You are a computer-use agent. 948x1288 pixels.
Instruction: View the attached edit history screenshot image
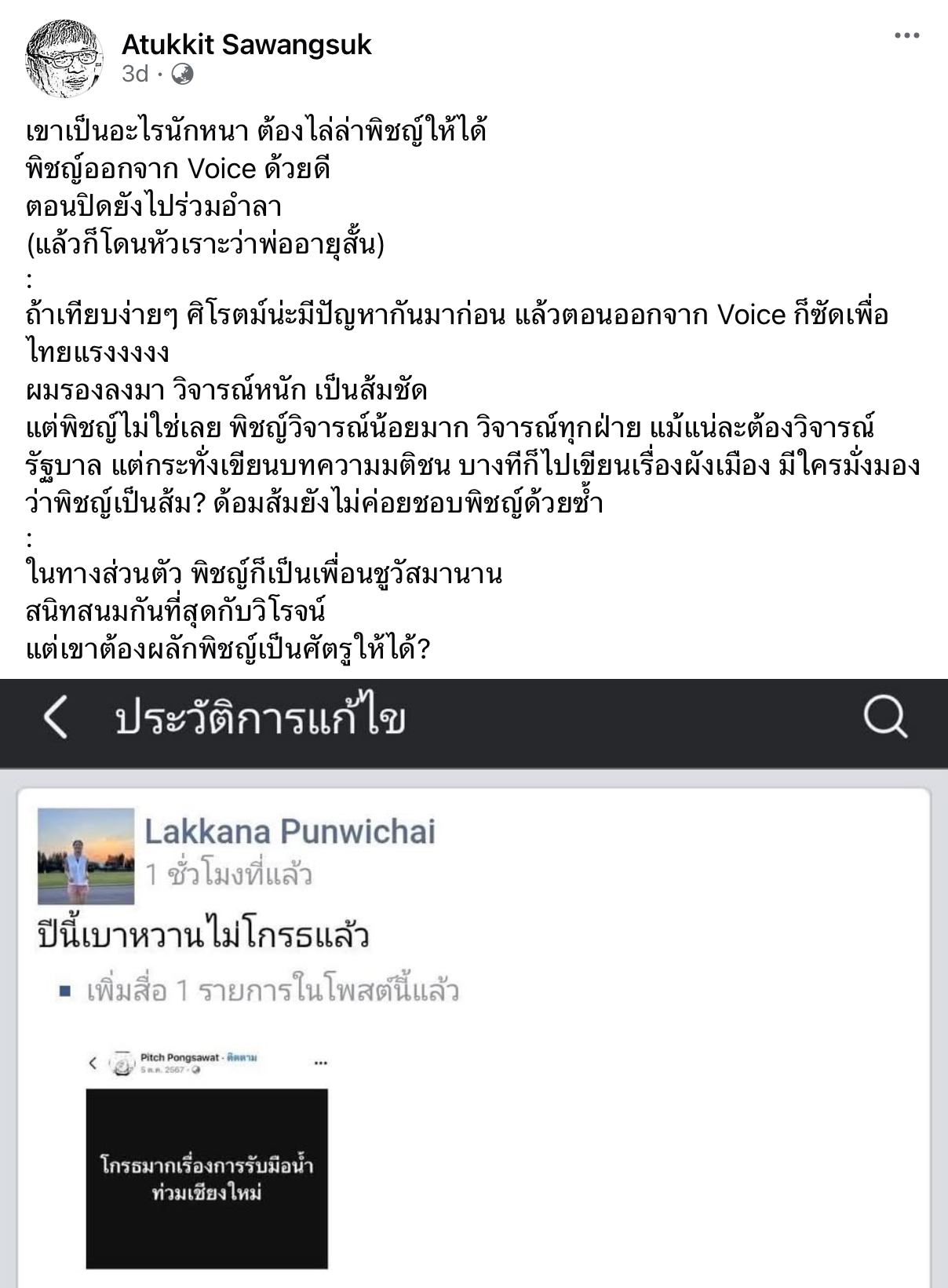pos(474,981)
